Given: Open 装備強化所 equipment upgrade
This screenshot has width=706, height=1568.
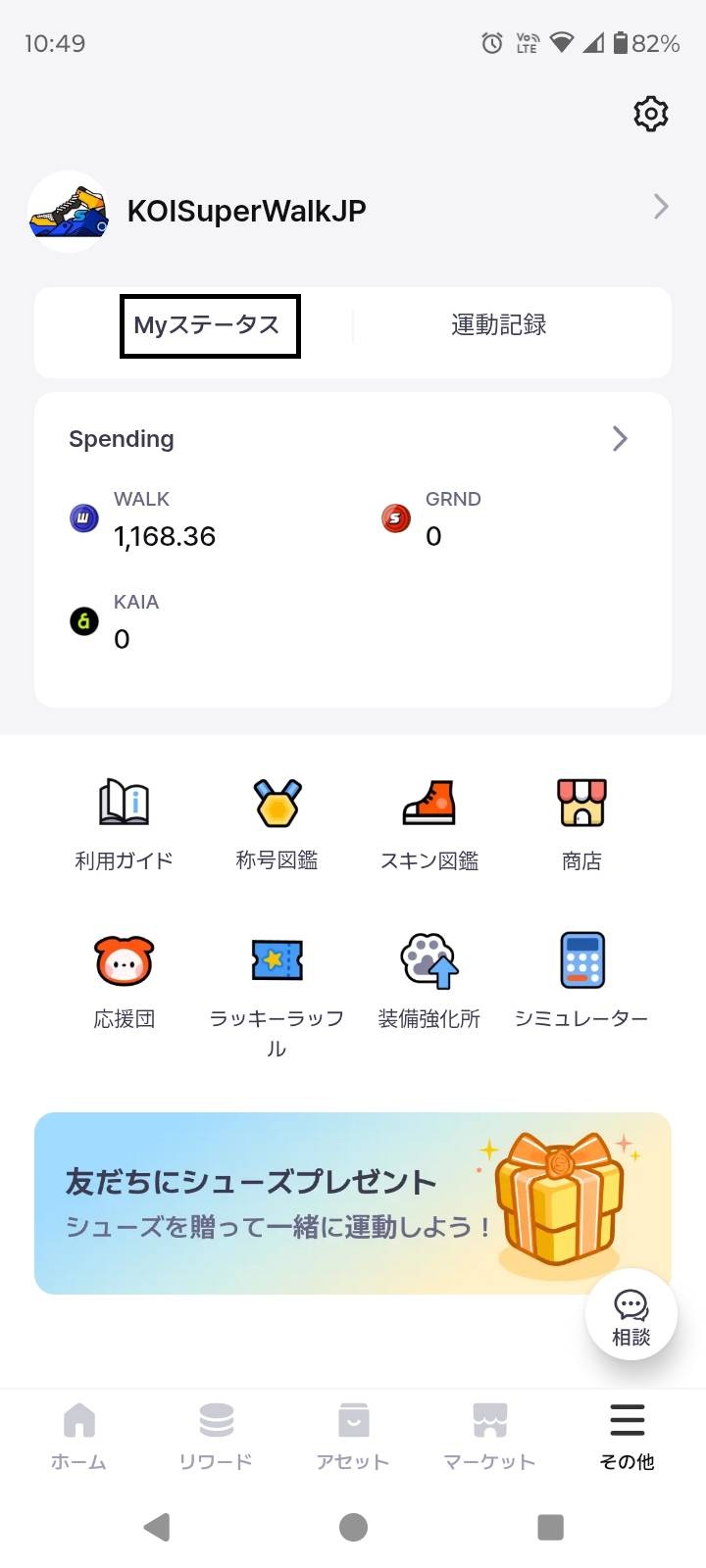Looking at the screenshot, I should [x=429, y=980].
